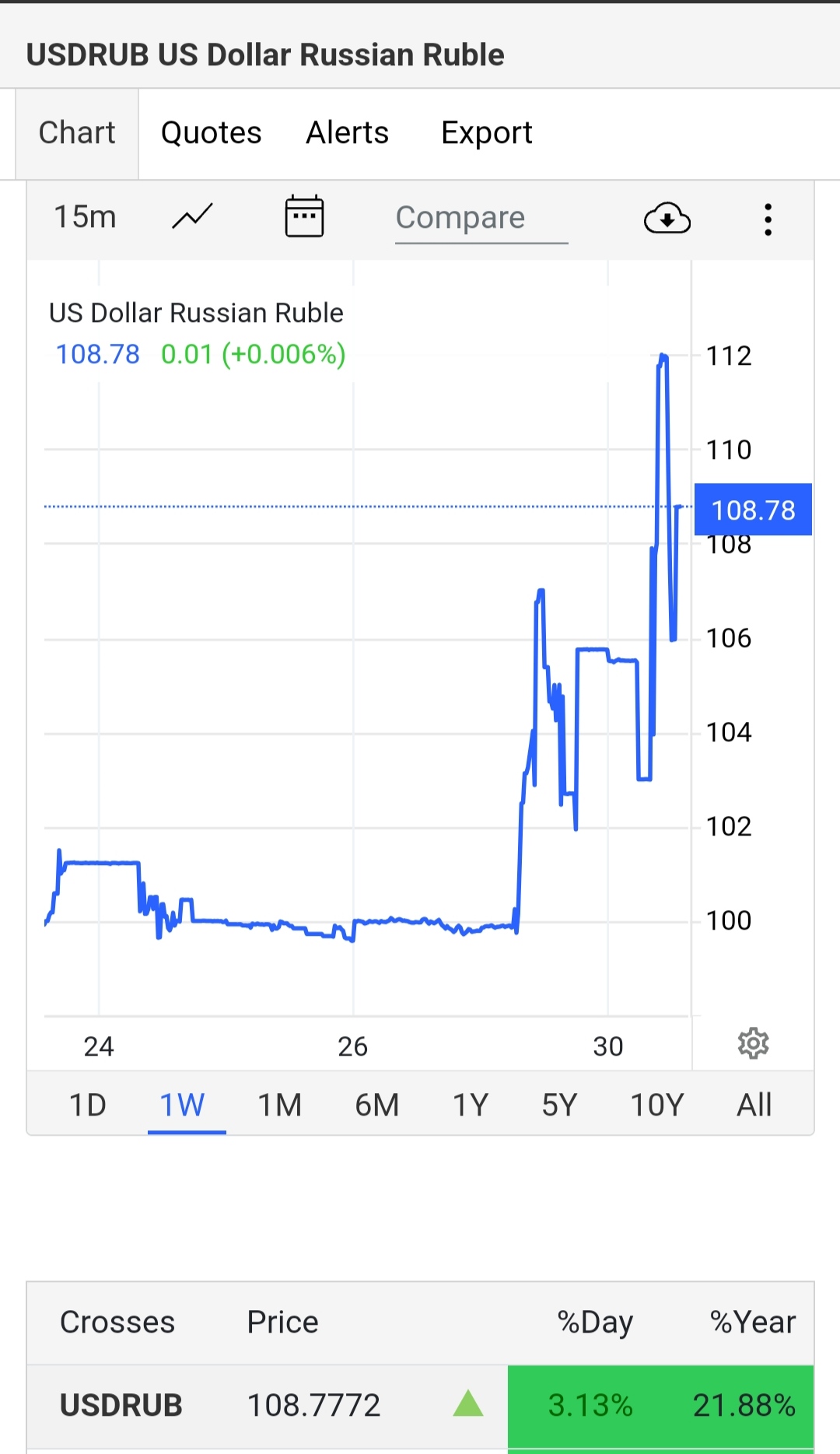Image resolution: width=840 pixels, height=1454 pixels.
Task: Open the USDRUB cross row
Action: point(121,1405)
